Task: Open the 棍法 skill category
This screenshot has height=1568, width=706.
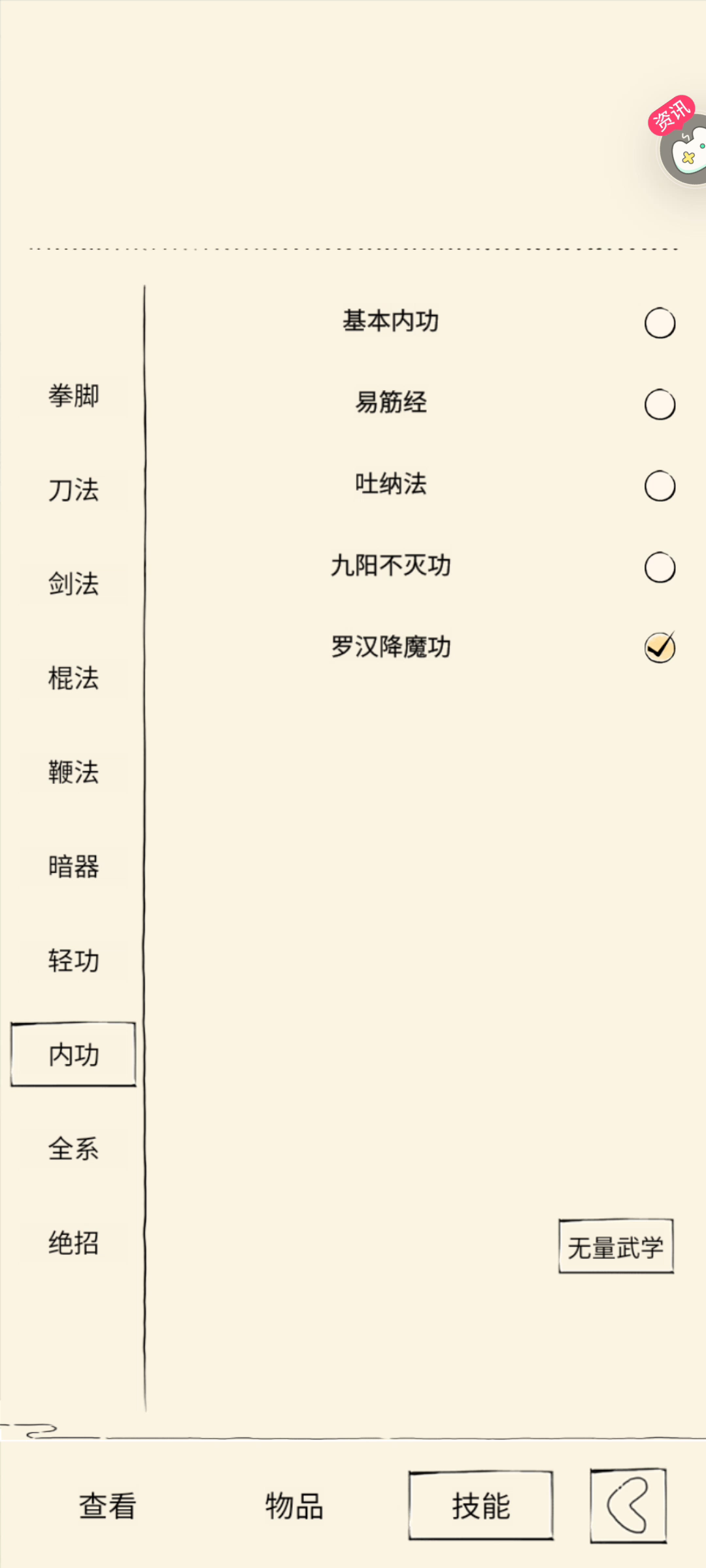Action: 73,678
